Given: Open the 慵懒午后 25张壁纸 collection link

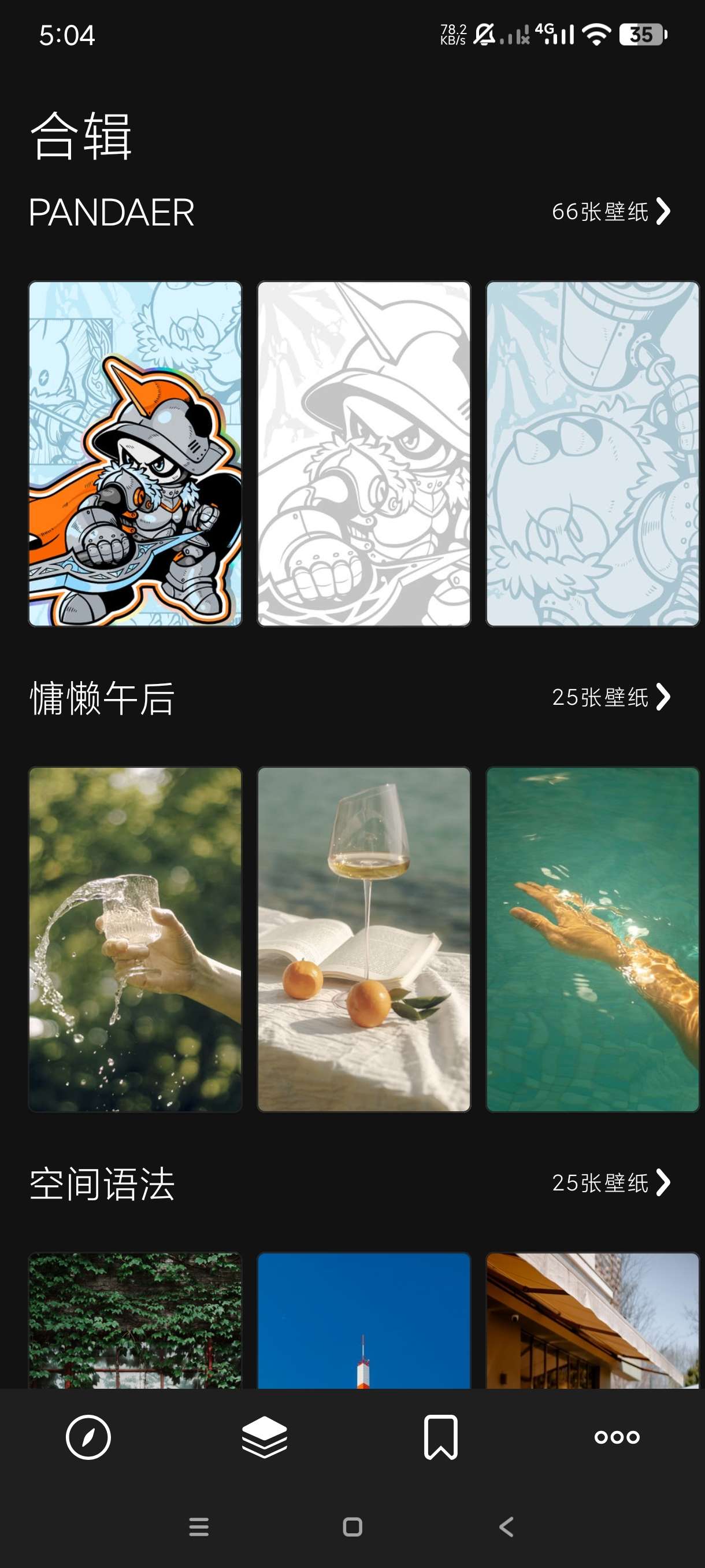Looking at the screenshot, I should pos(610,698).
